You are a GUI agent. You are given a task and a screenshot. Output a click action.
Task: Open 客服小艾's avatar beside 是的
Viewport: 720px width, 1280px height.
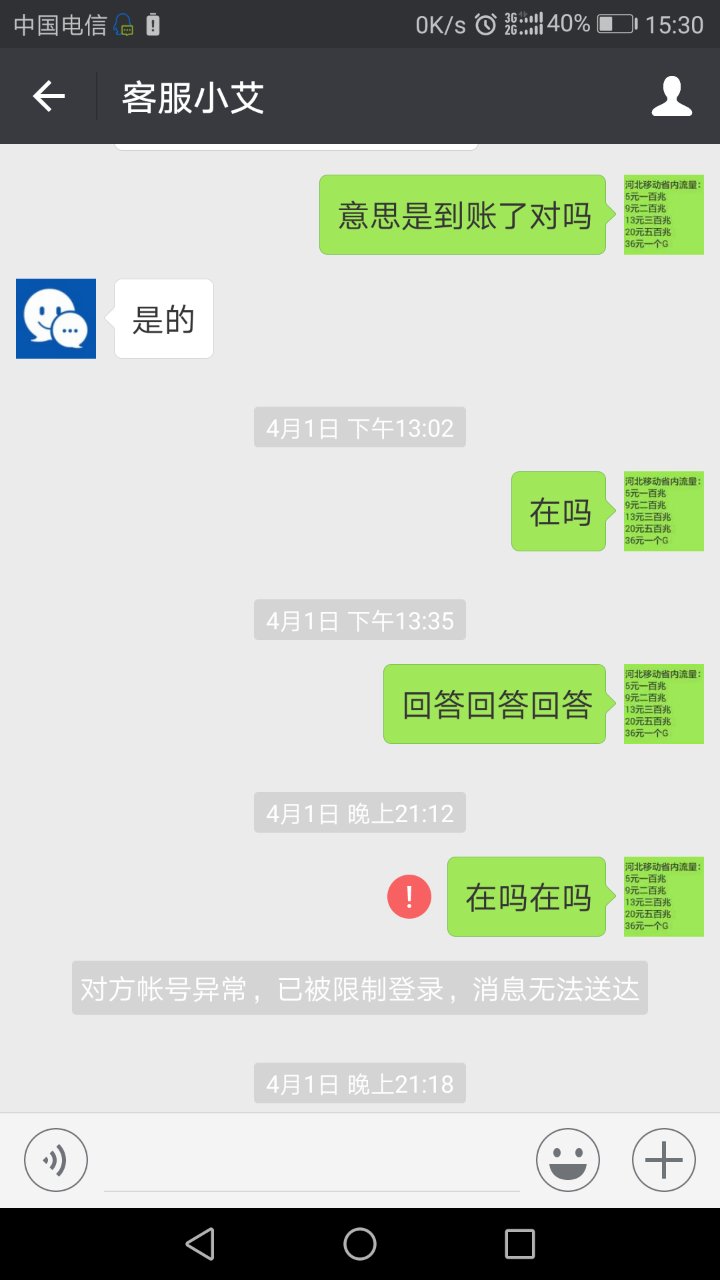point(56,319)
